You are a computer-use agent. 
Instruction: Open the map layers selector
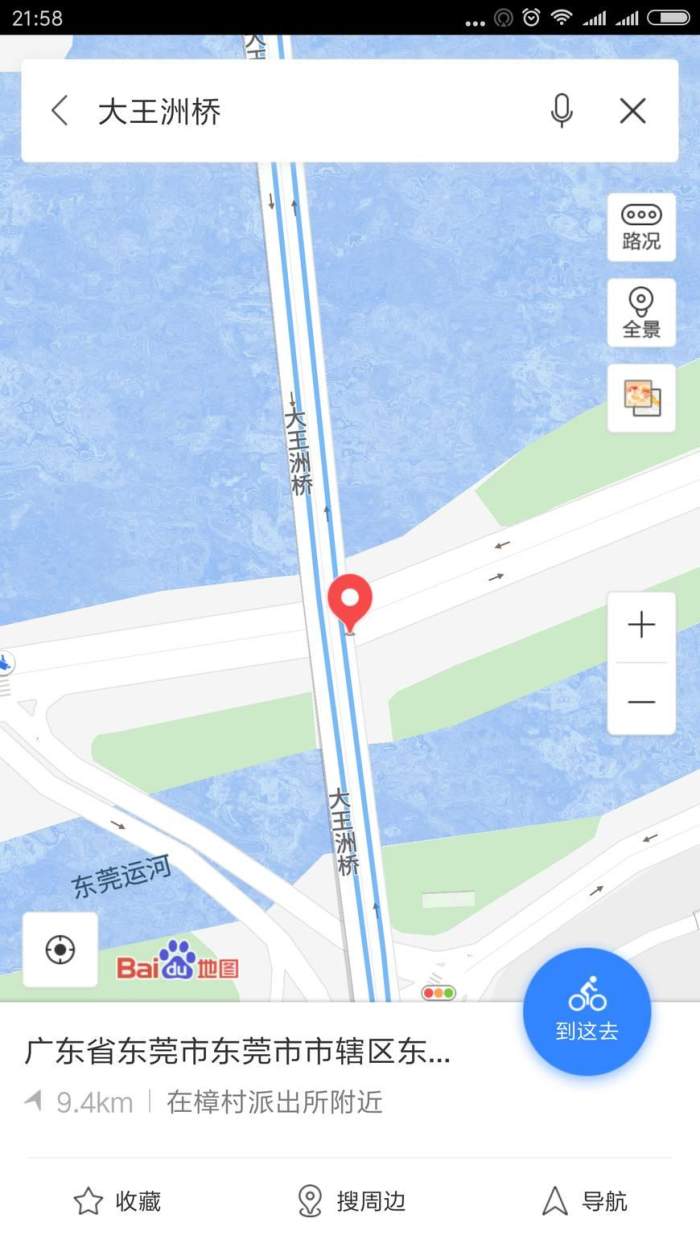[641, 398]
